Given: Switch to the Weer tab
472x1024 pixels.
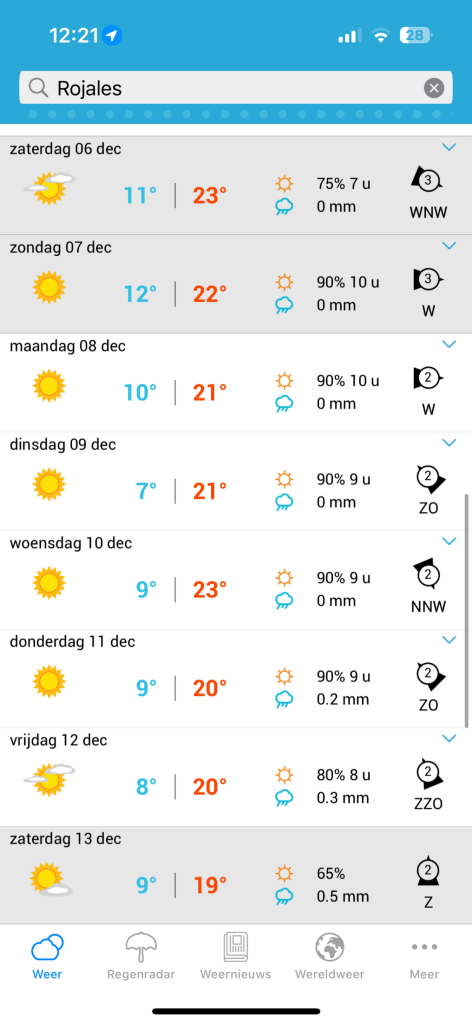Looking at the screenshot, I should coord(47,957).
